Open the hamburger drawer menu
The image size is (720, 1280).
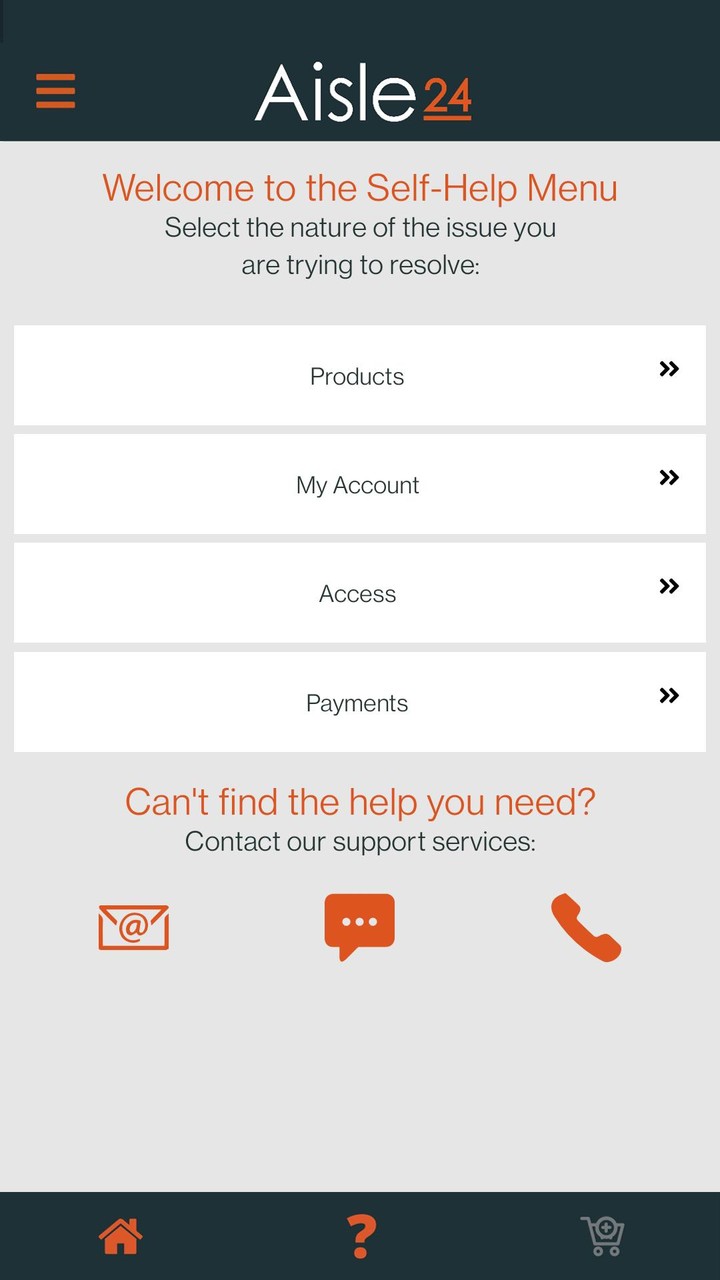(x=56, y=91)
